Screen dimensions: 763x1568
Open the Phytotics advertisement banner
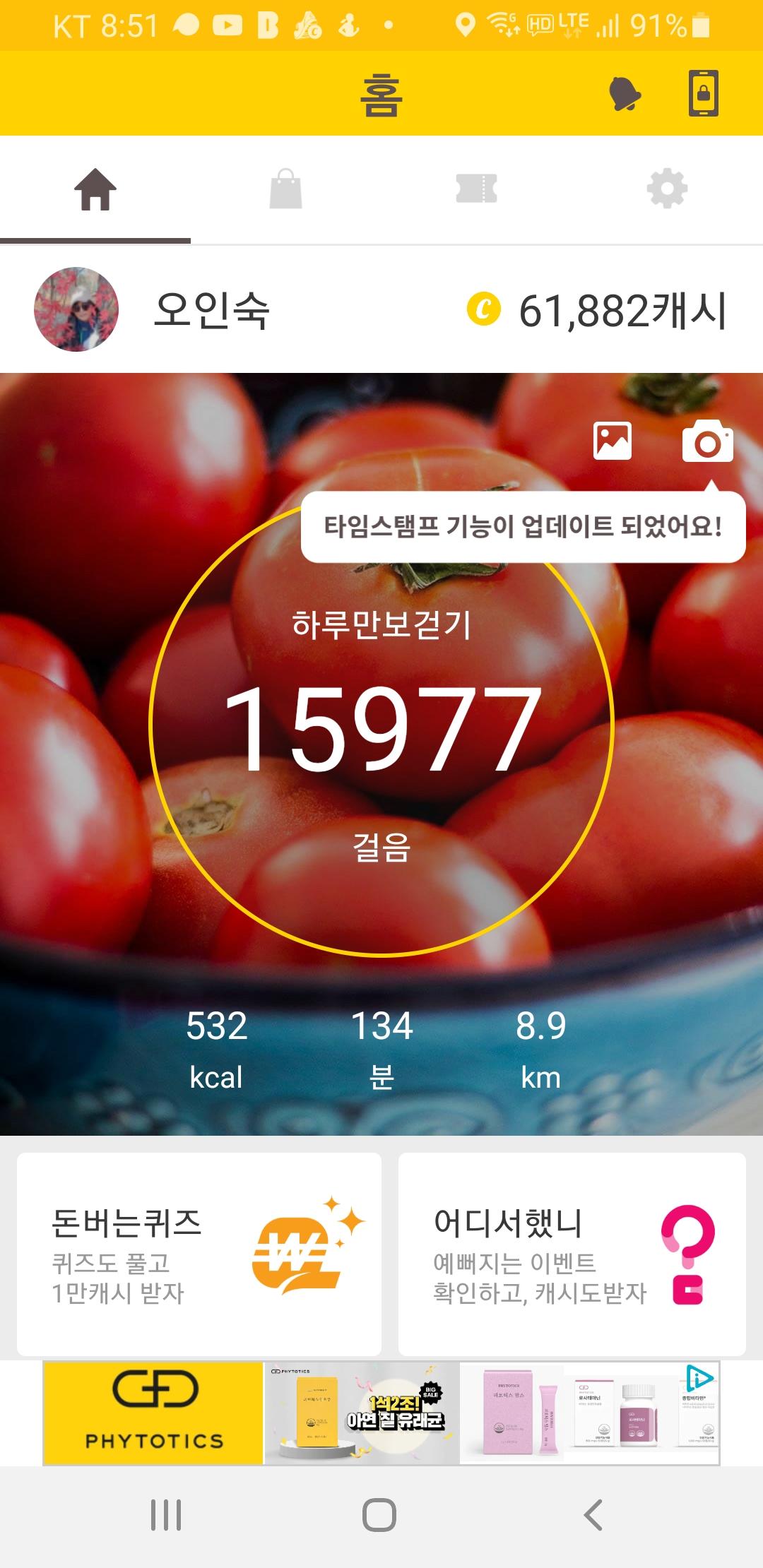click(381, 1413)
